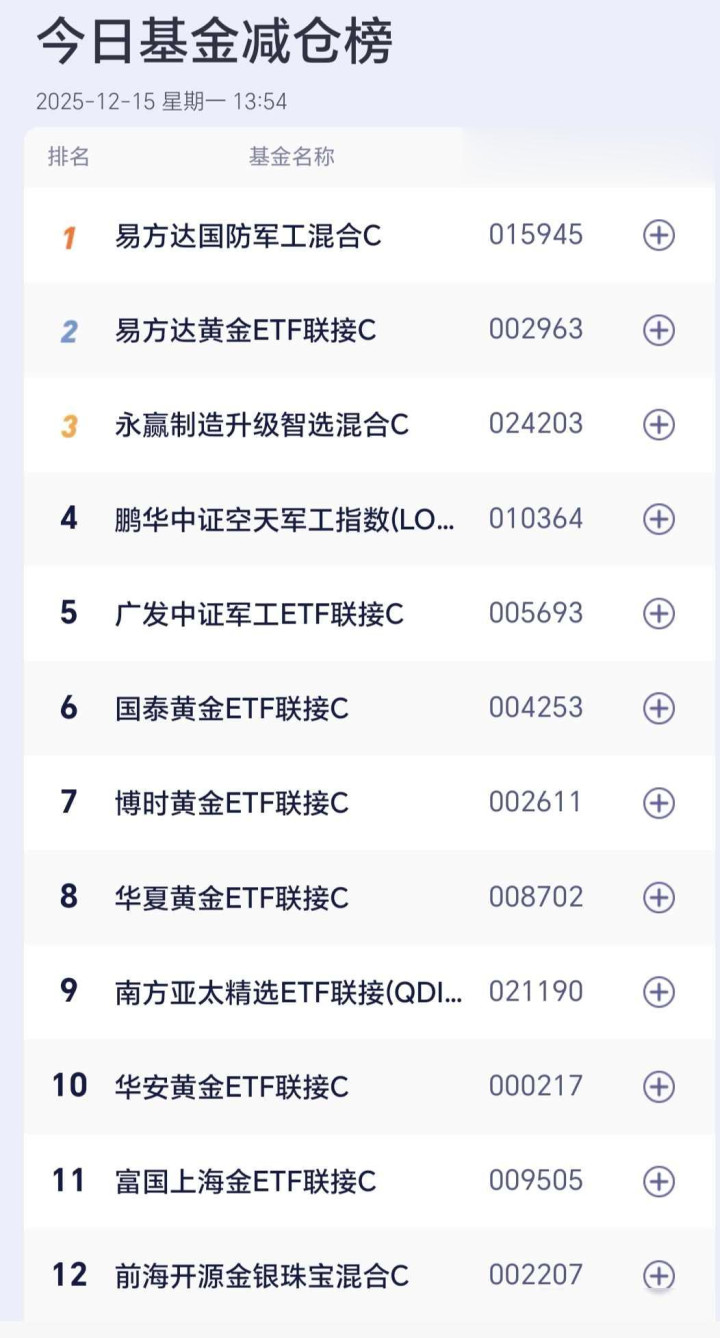Viewport: 720px width, 1338px height.
Task: Open the 鹏华中证空天军工指数 fund details
Action: (285, 519)
